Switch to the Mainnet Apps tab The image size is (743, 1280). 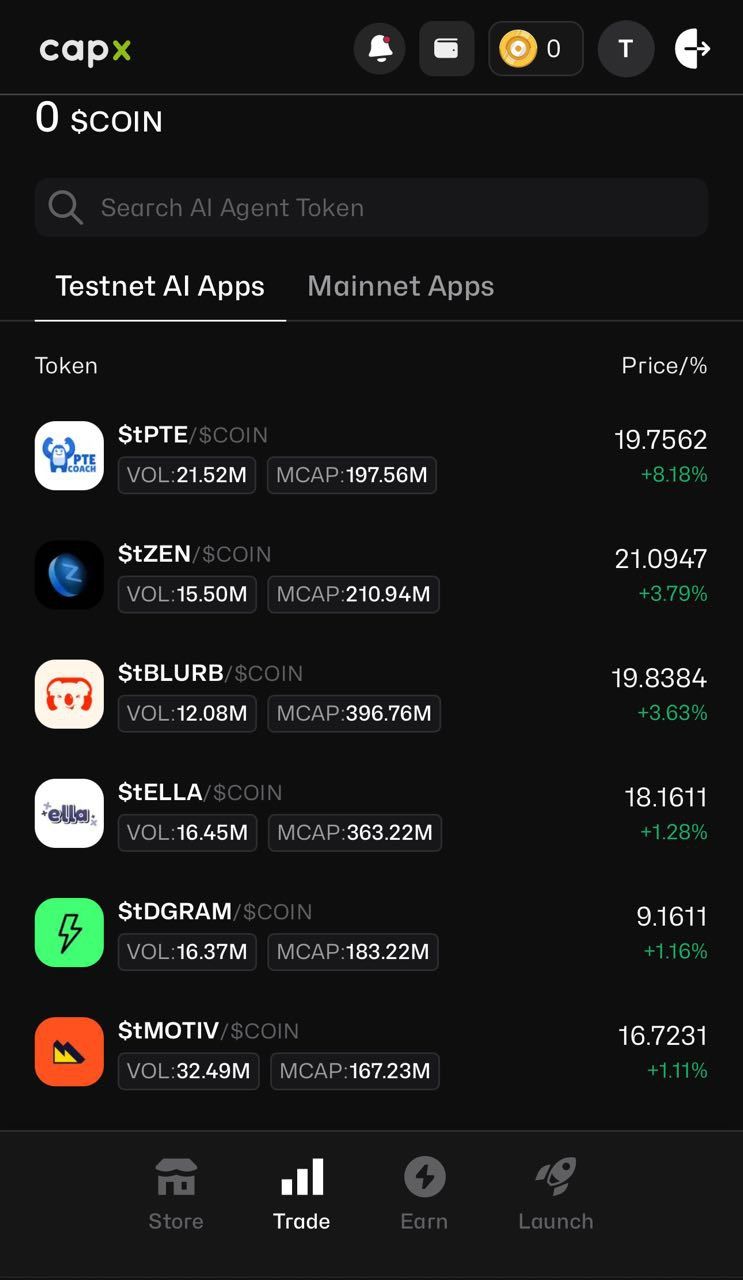coord(400,286)
